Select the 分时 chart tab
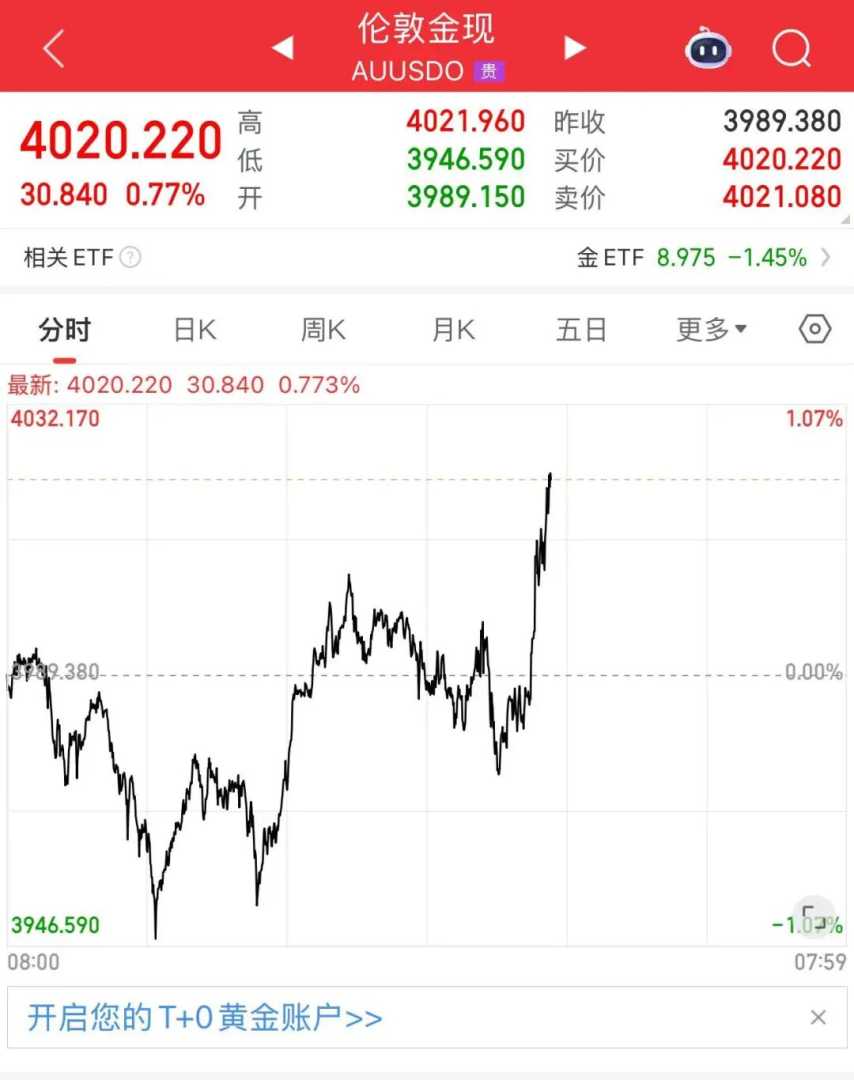Viewport: 854px width, 1080px height. [x=65, y=330]
